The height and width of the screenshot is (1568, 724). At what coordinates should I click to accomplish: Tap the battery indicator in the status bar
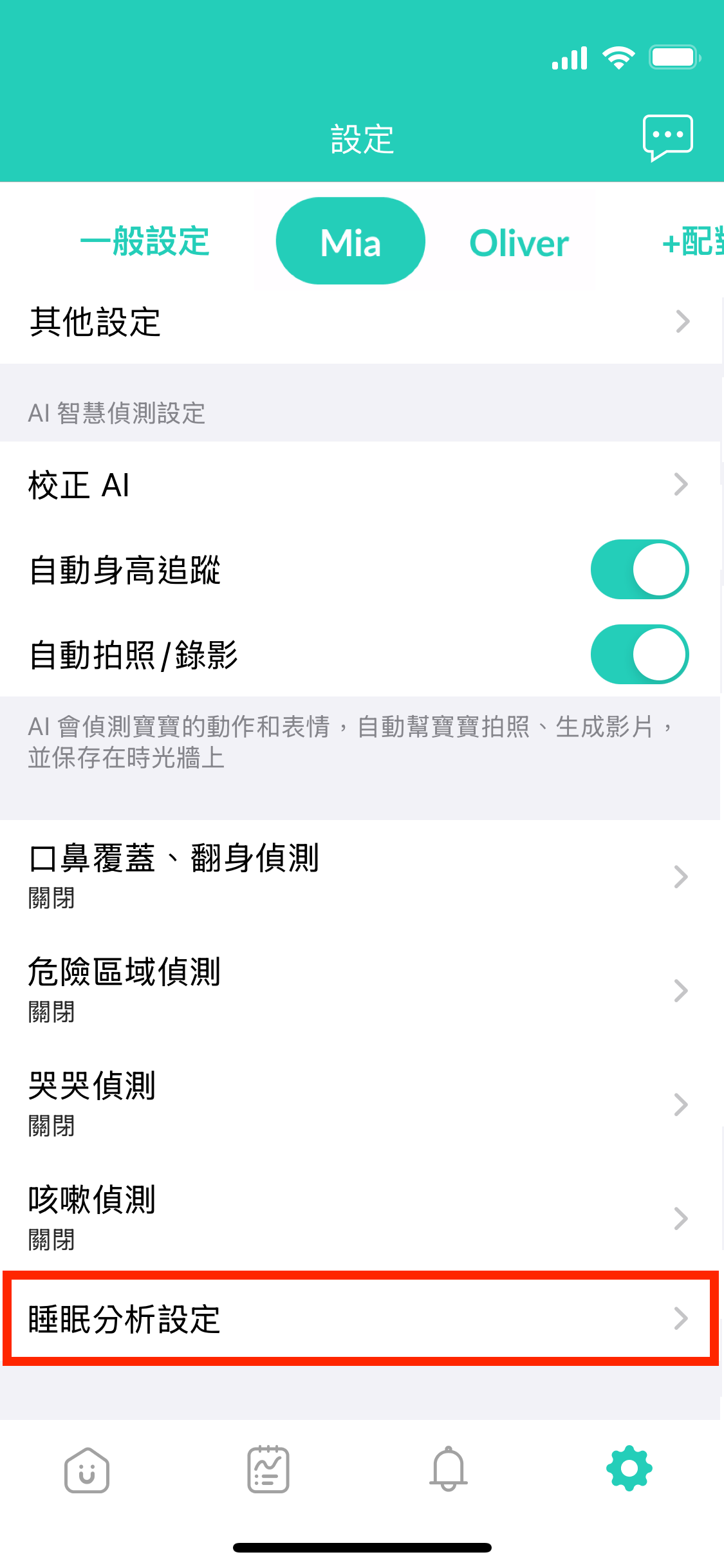coord(674,57)
